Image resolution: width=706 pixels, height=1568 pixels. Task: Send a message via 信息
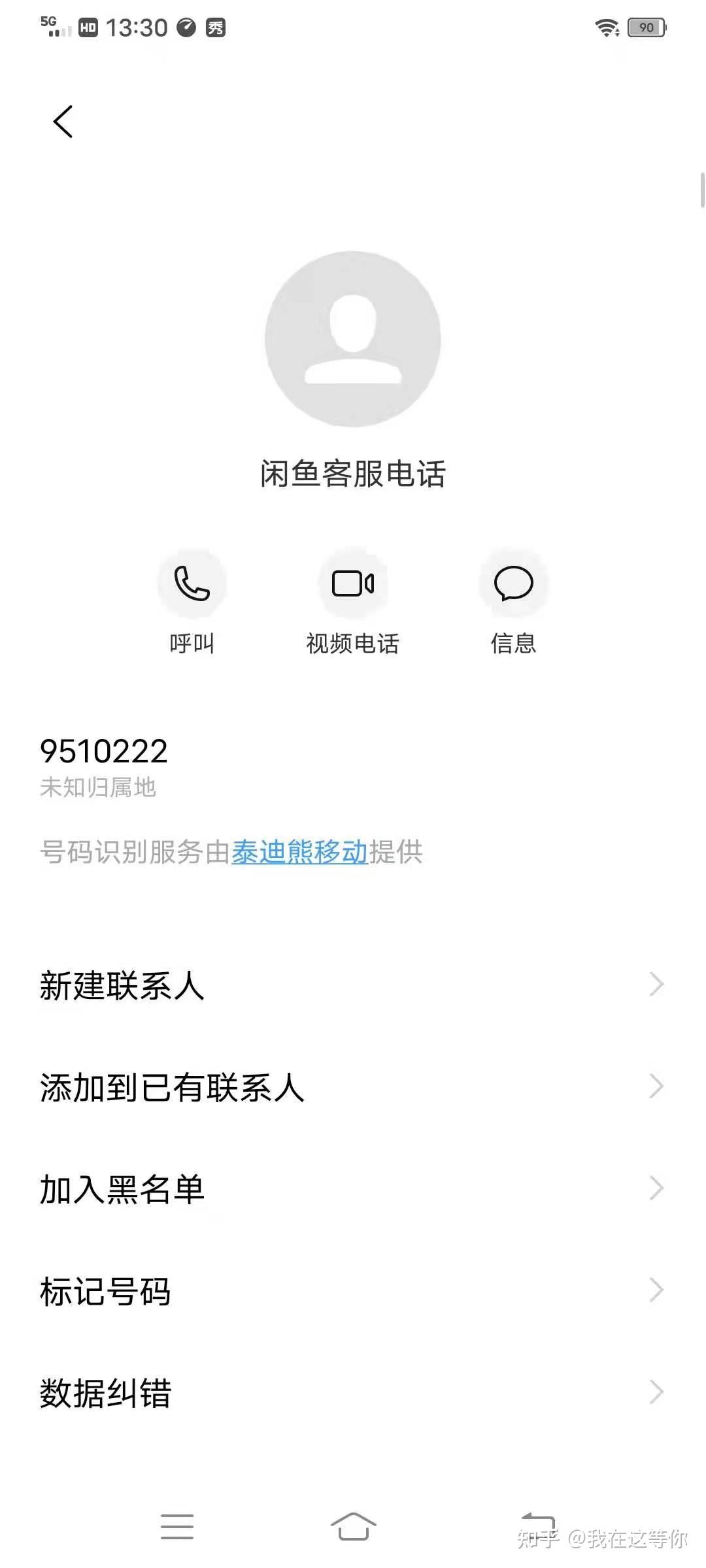[513, 583]
